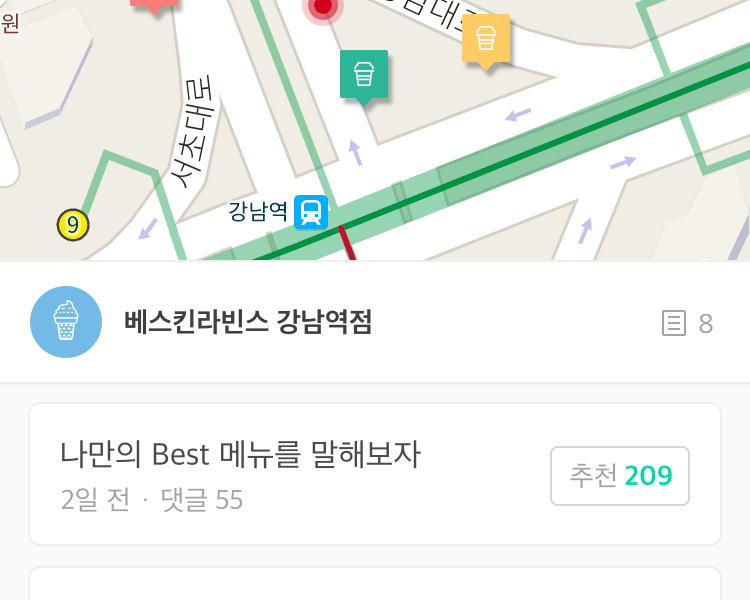Tap the 강남역 subway station icon

tap(311, 212)
